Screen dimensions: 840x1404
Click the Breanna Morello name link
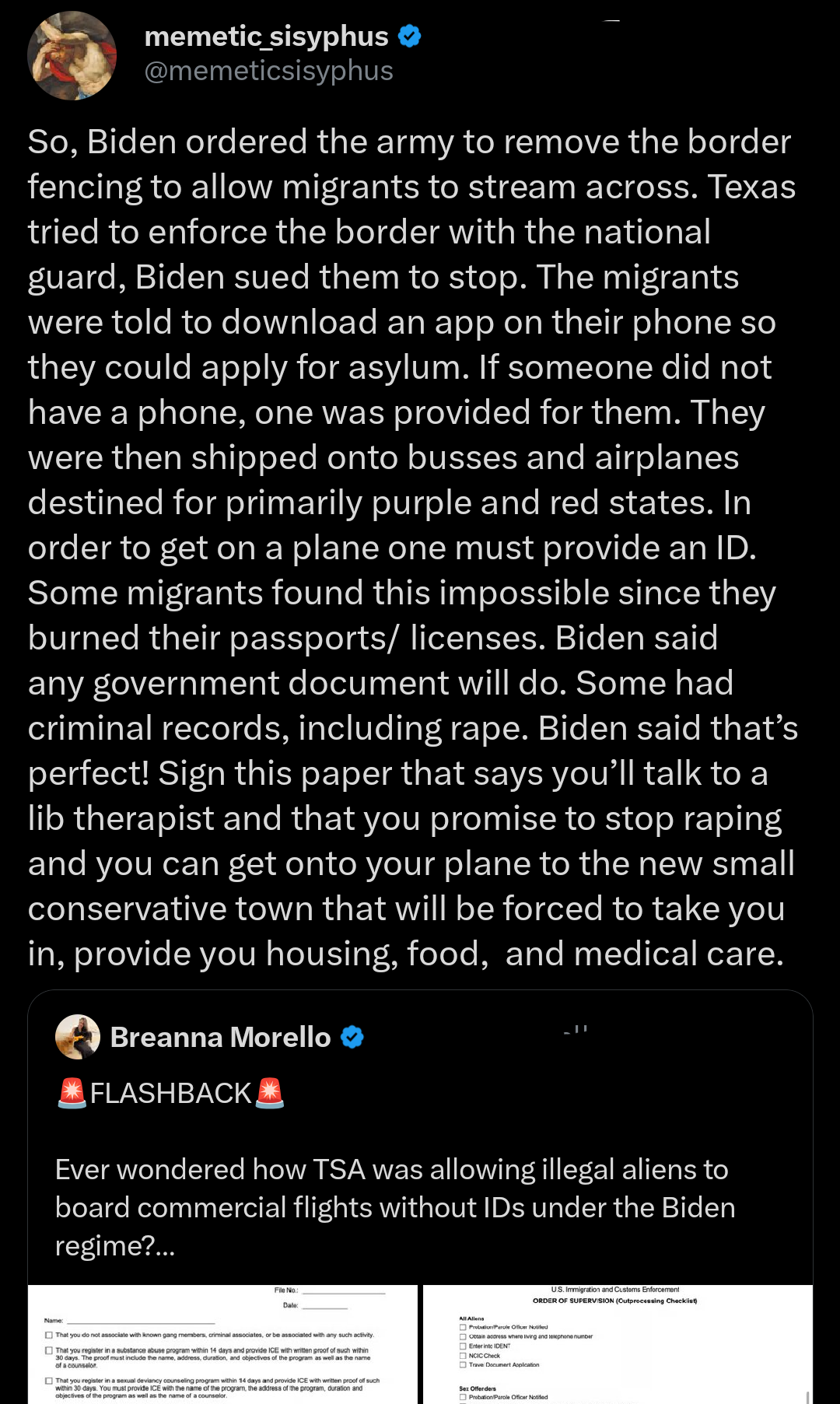(219, 1036)
